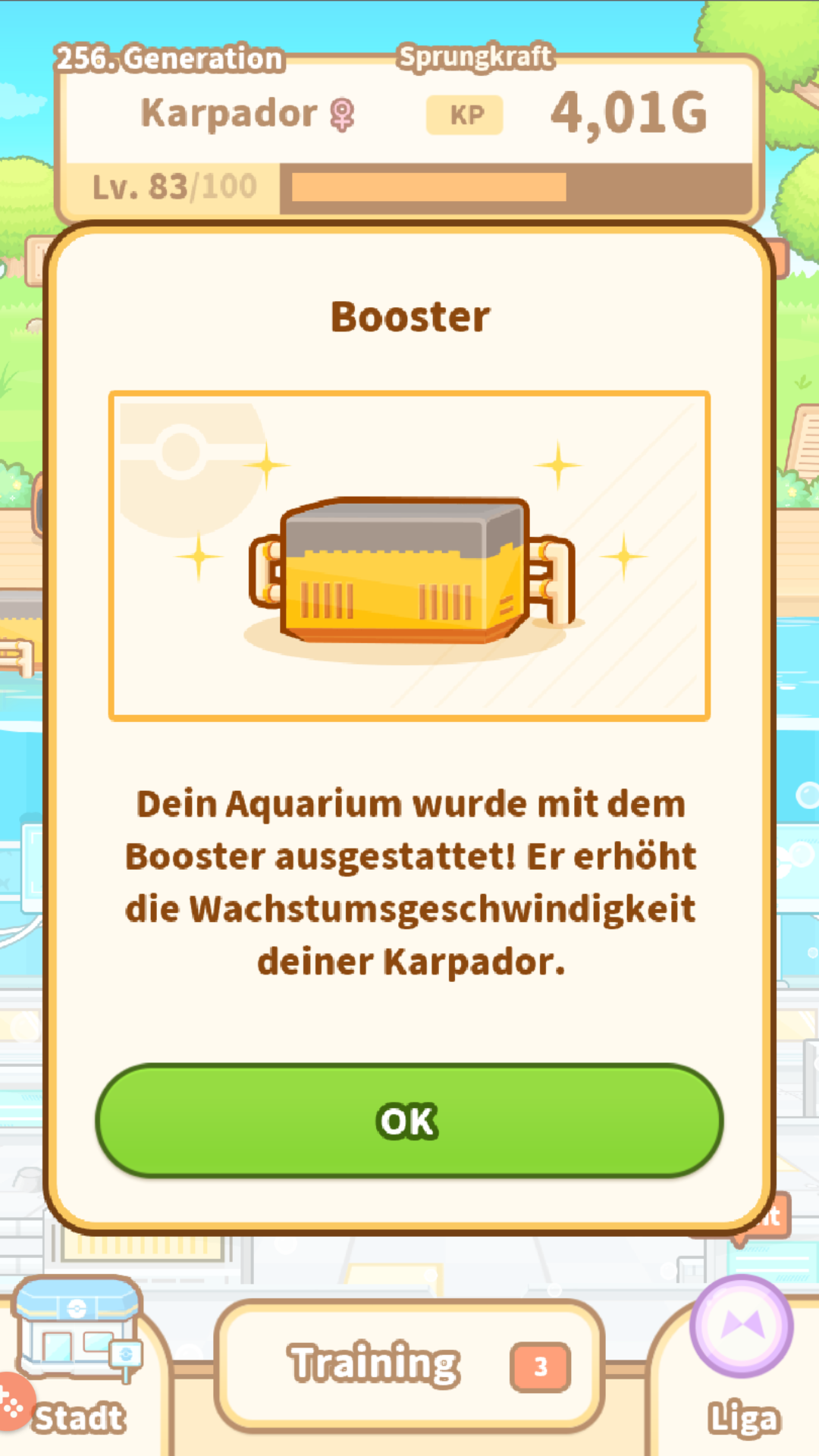Select the KP badge in the header
Screen dimensions: 819x1456
coord(465,114)
